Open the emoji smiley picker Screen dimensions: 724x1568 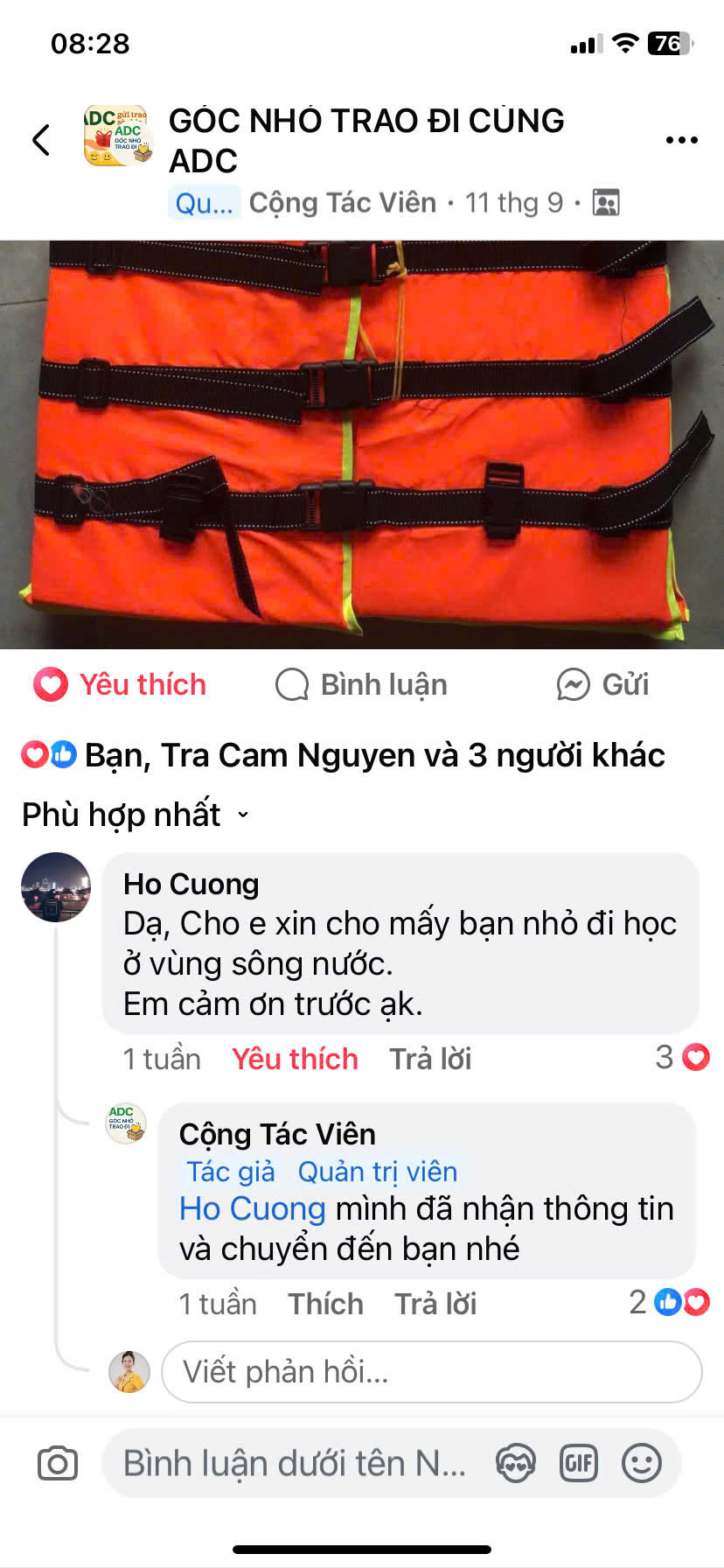(641, 1463)
